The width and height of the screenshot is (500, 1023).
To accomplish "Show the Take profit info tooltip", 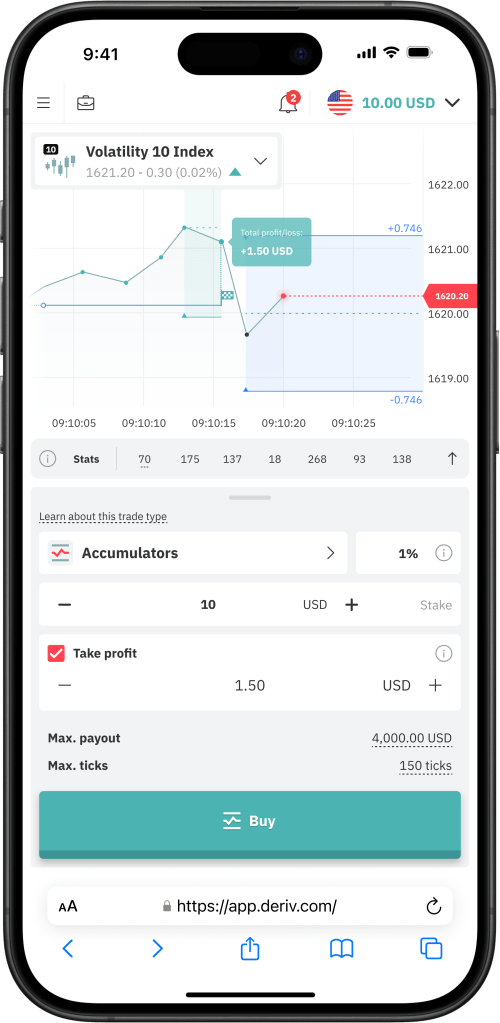I will pyautogui.click(x=444, y=653).
